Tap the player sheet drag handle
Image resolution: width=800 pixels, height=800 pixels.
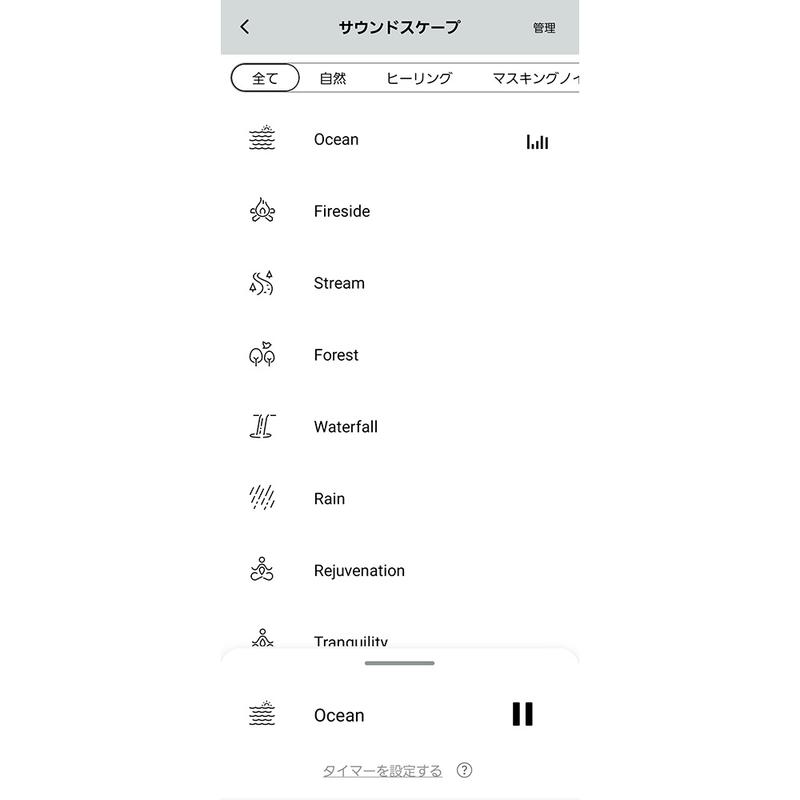(x=399, y=663)
